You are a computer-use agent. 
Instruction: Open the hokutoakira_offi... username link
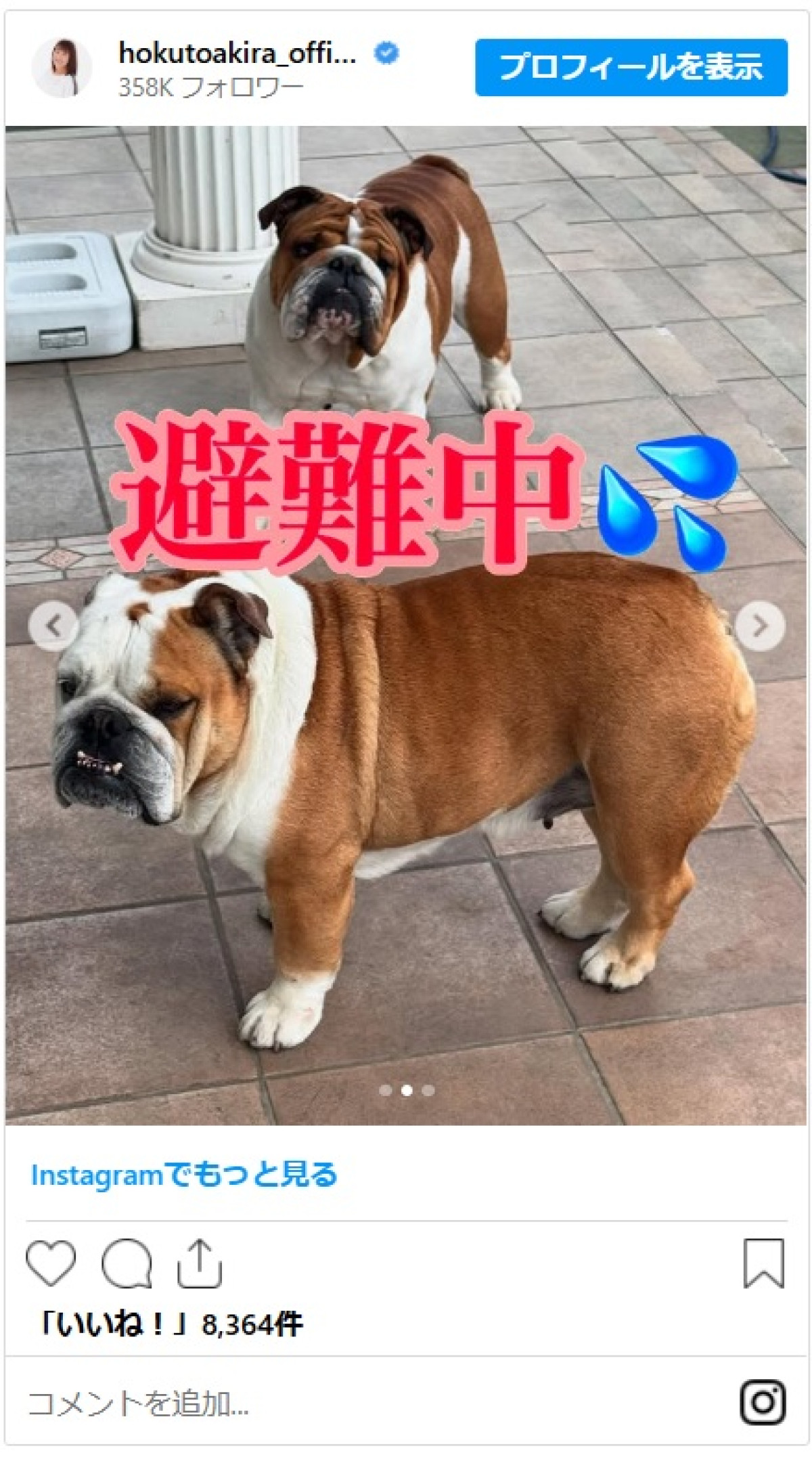pyautogui.click(x=237, y=53)
